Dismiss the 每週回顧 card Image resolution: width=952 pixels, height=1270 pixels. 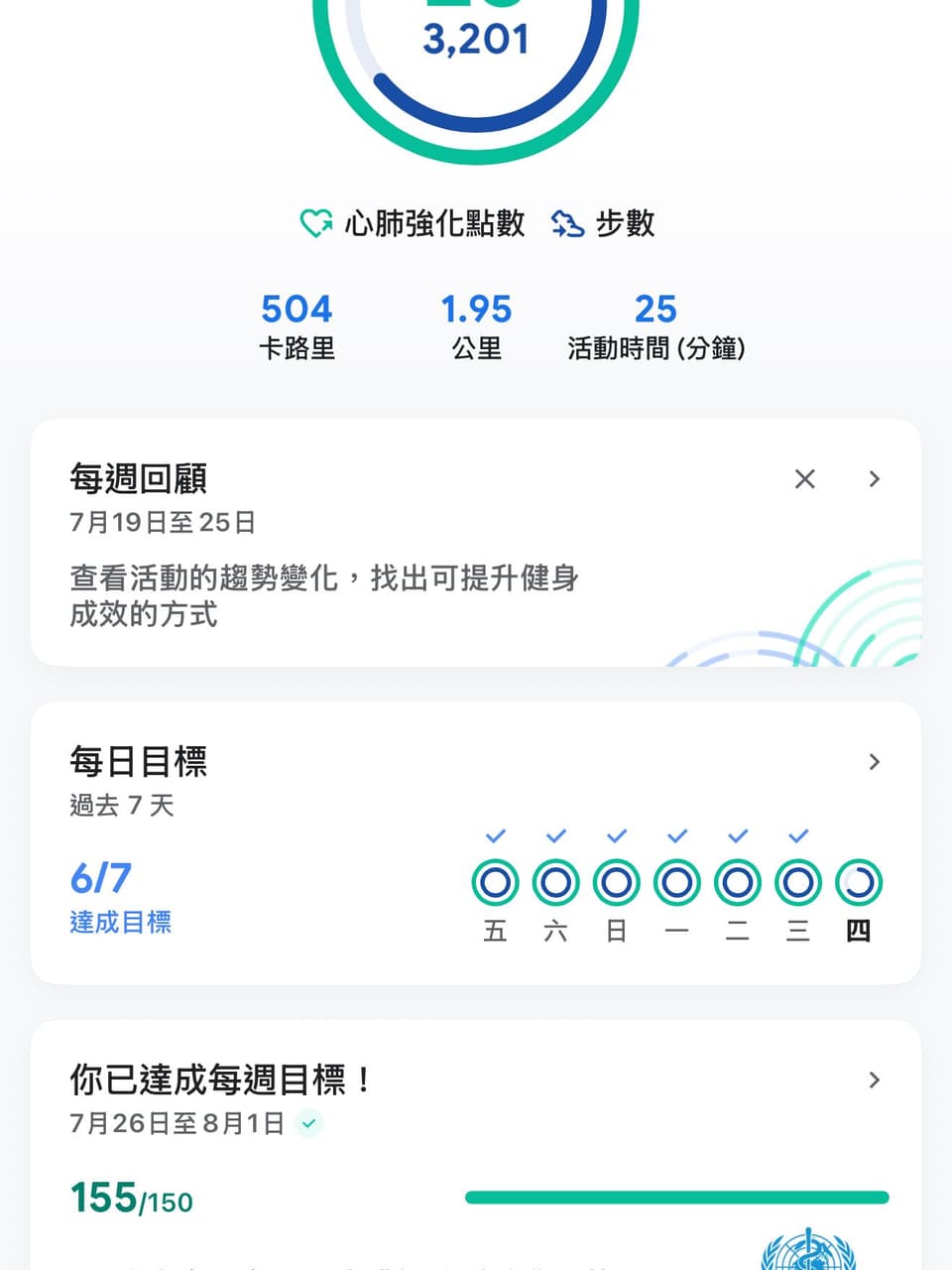(x=805, y=479)
